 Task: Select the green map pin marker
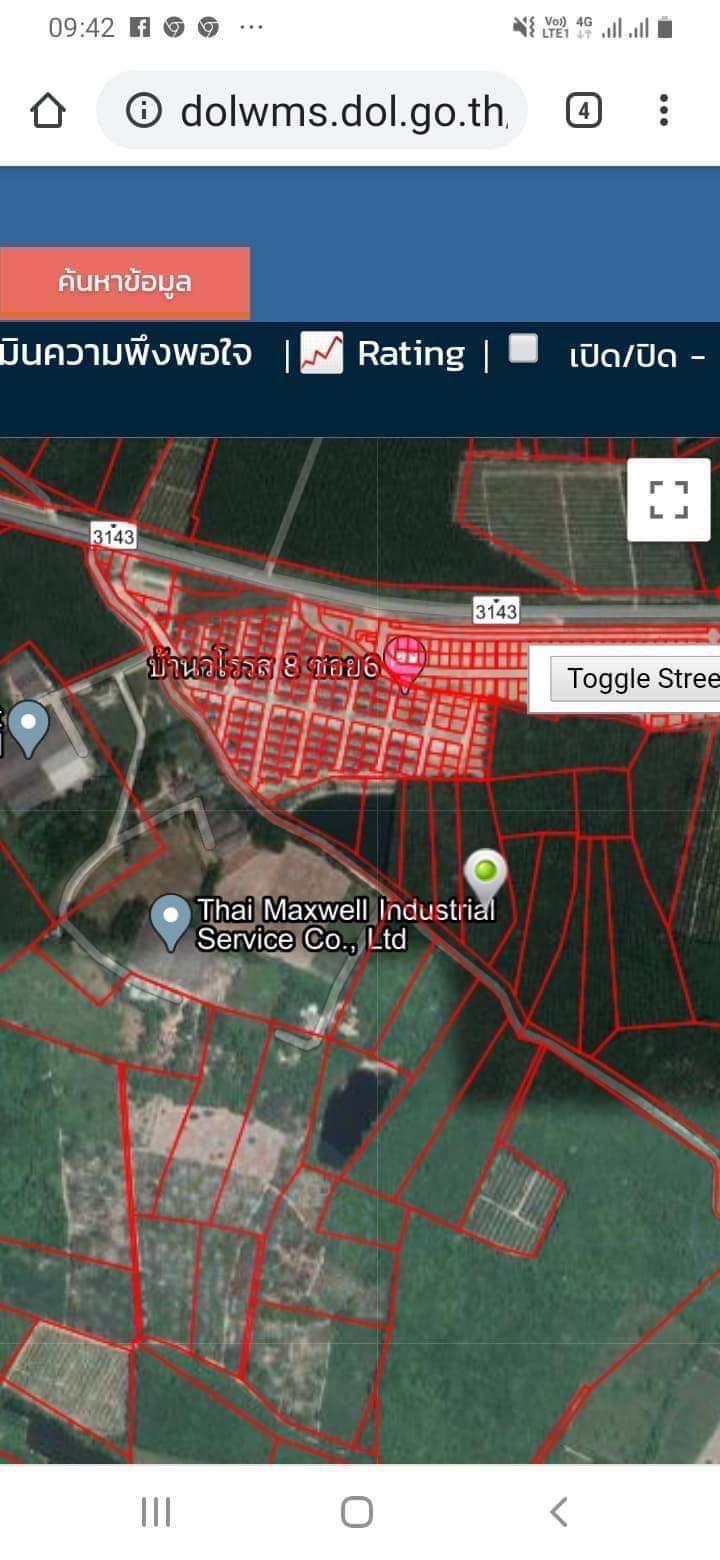[486, 875]
